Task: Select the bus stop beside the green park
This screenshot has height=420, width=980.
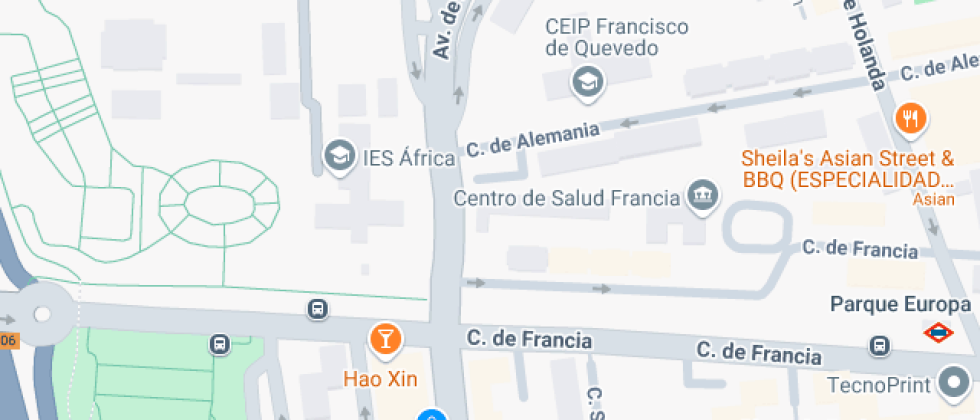Action: (x=220, y=343)
